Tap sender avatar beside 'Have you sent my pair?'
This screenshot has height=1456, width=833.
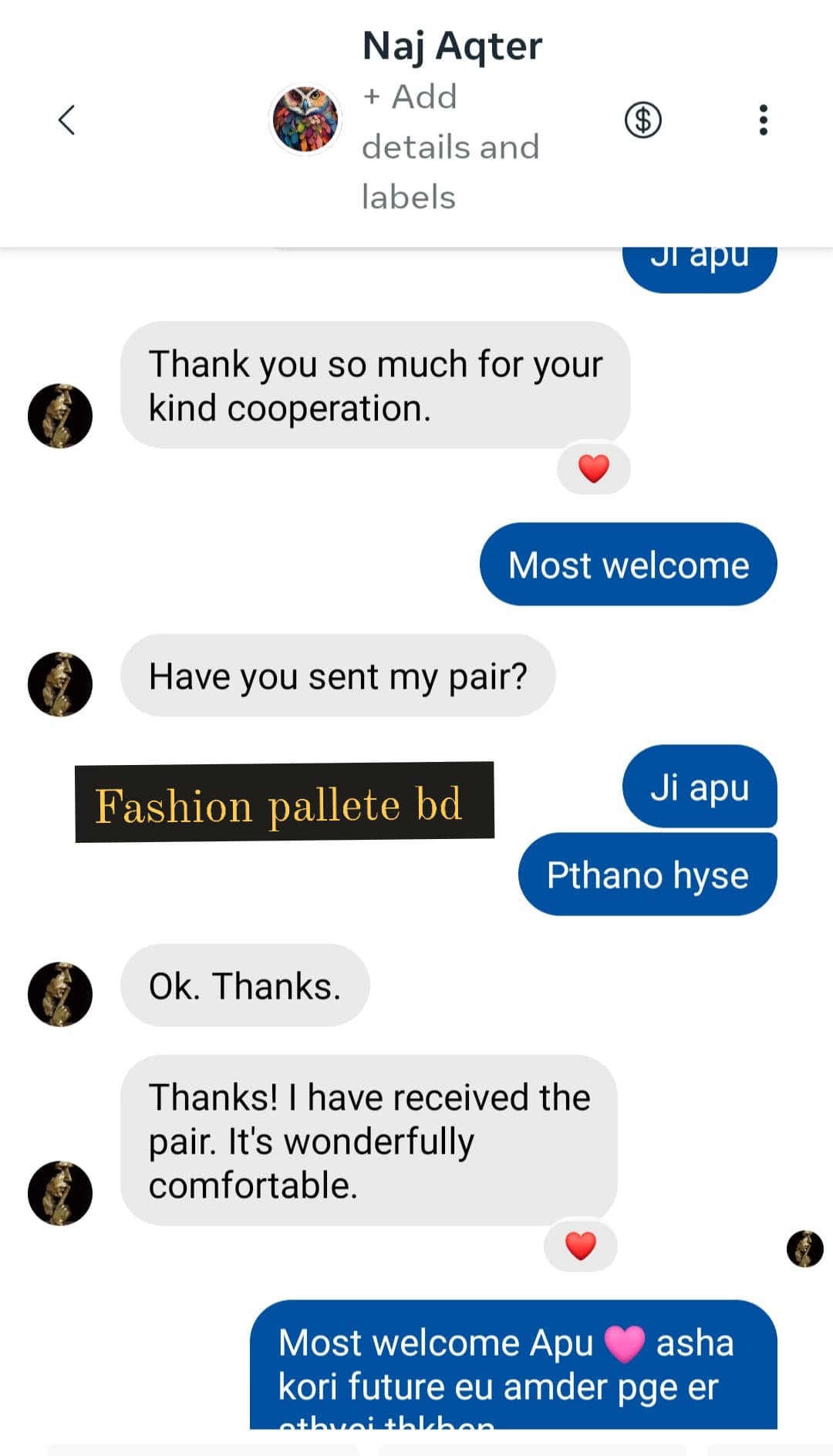click(60, 684)
